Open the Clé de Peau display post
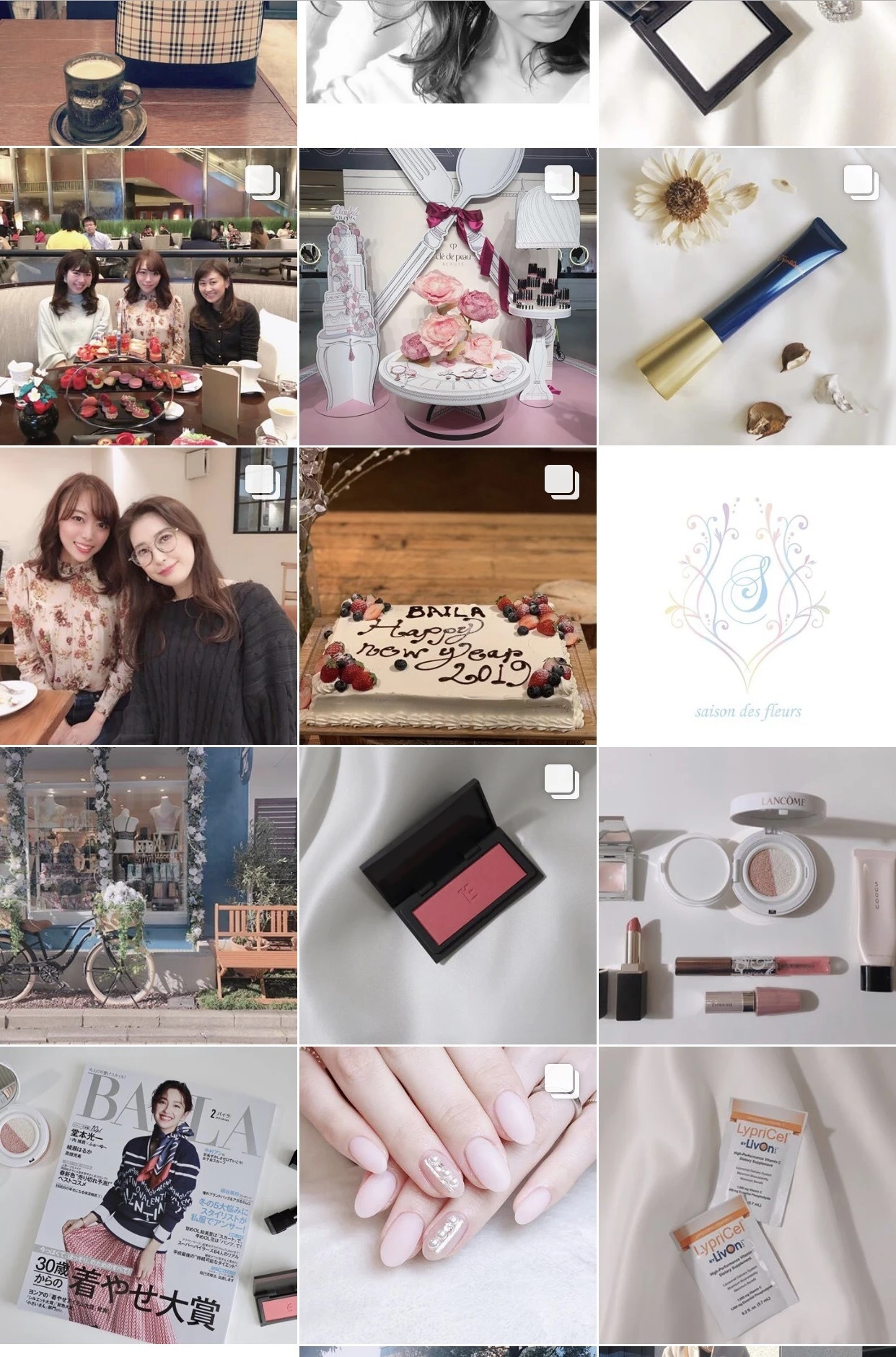The height and width of the screenshot is (1357, 896). click(448, 296)
